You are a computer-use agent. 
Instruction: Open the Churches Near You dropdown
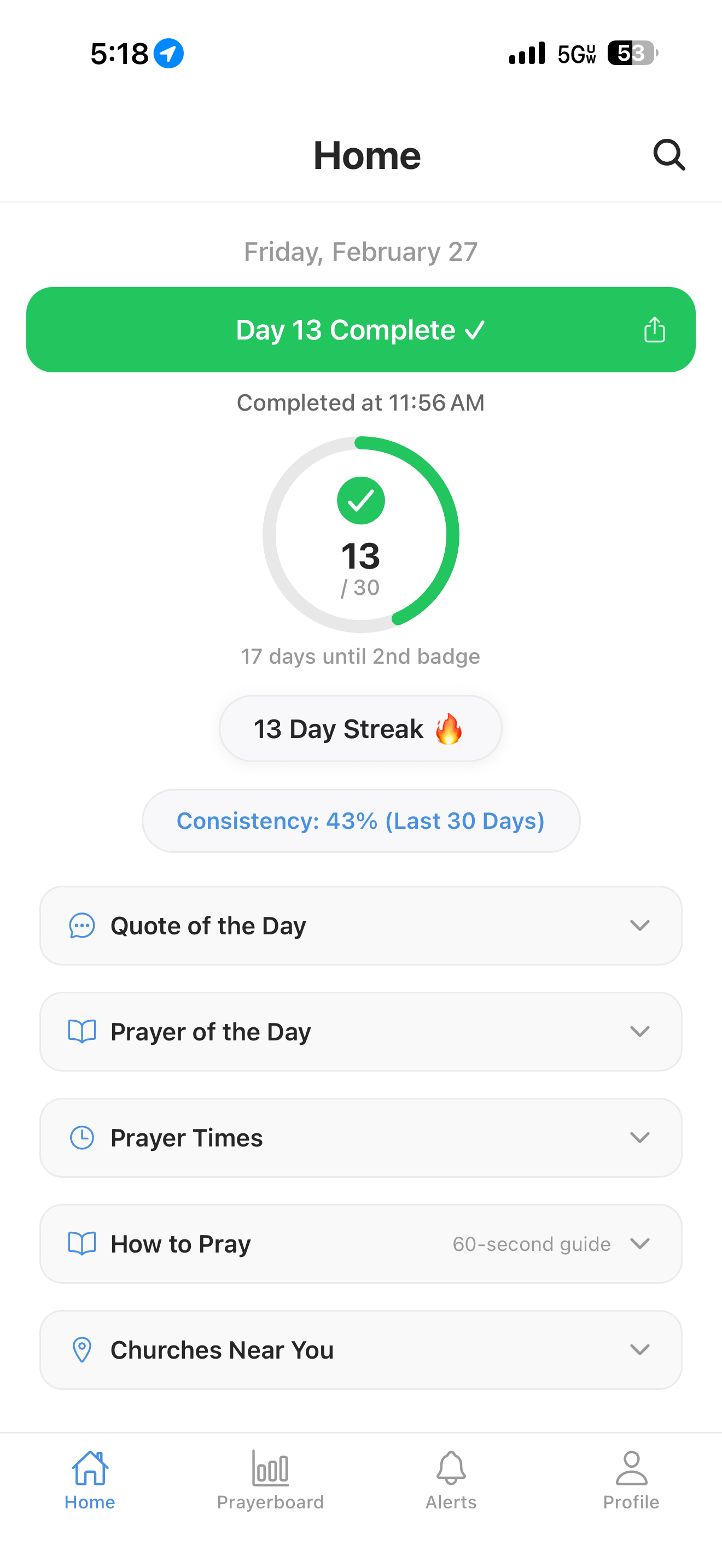(x=639, y=1349)
